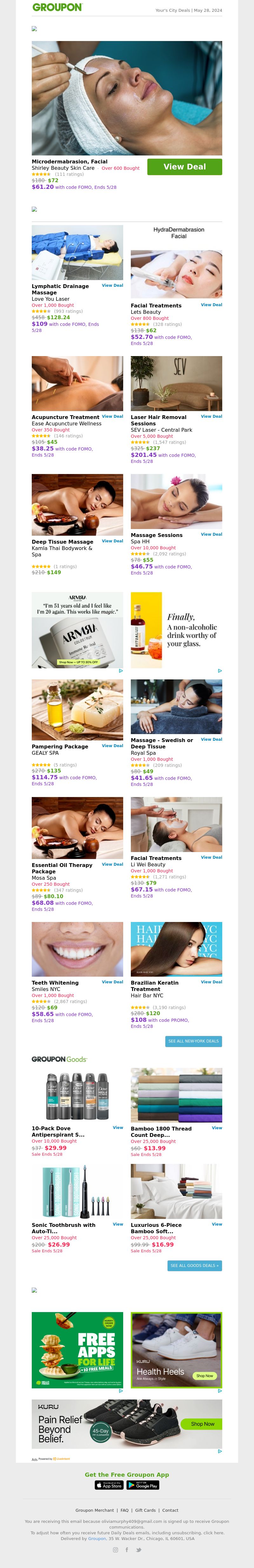Open View Deal for Lets Beauty facials
Image resolution: width=254 pixels, height=1568 pixels.
point(211,305)
